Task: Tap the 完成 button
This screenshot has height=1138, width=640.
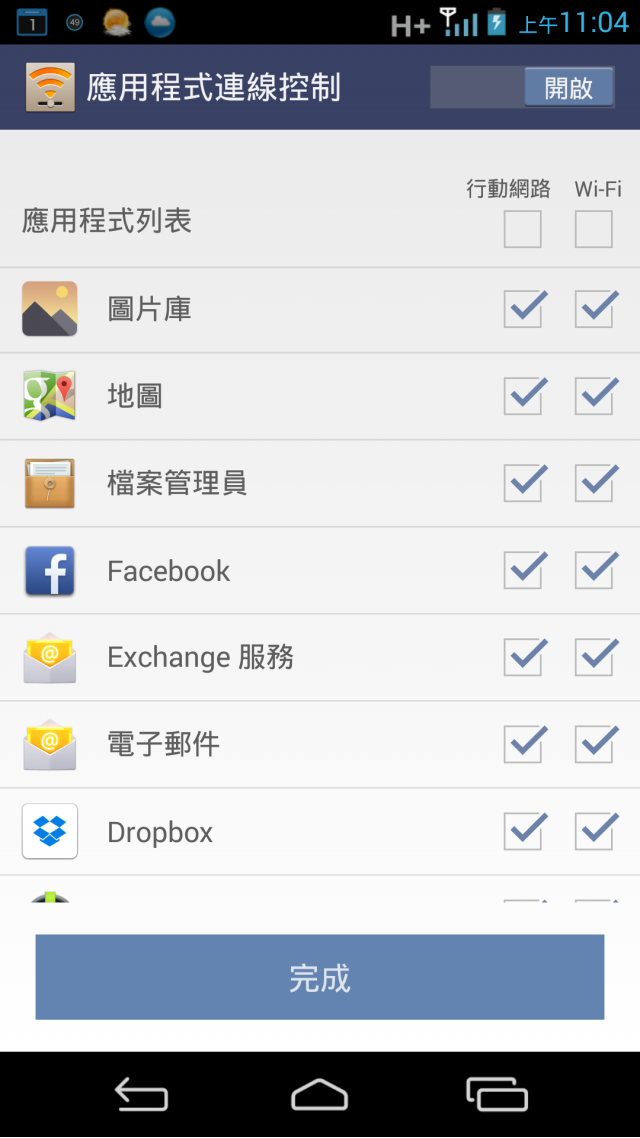Action: point(320,977)
